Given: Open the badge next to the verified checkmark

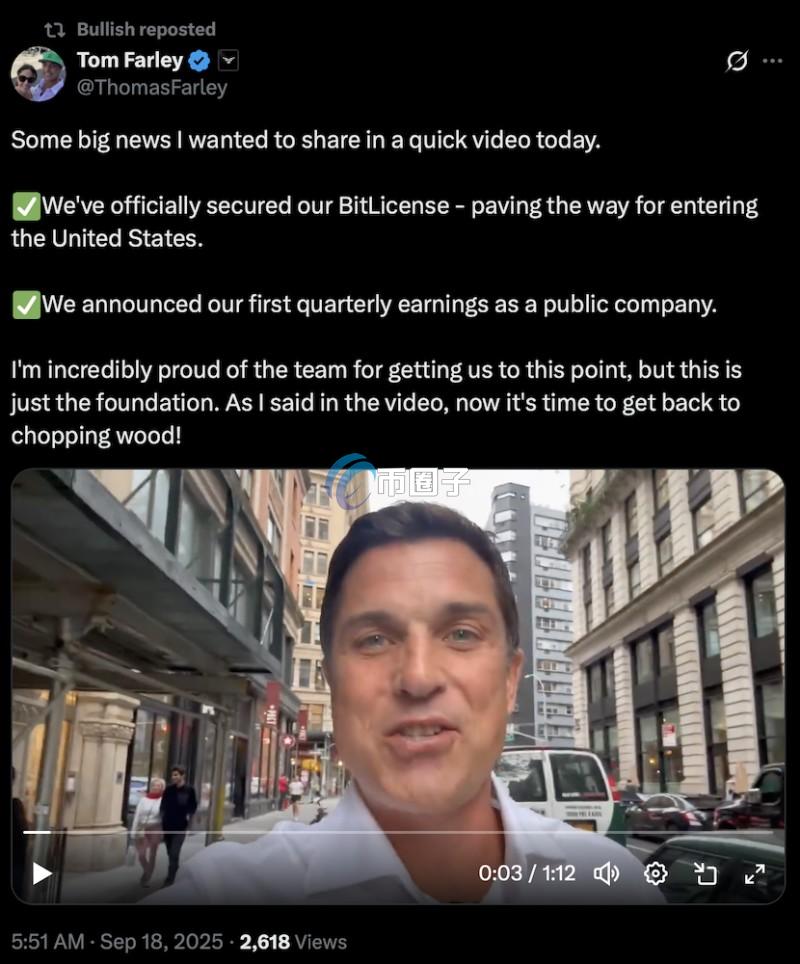Looking at the screenshot, I should point(228,61).
